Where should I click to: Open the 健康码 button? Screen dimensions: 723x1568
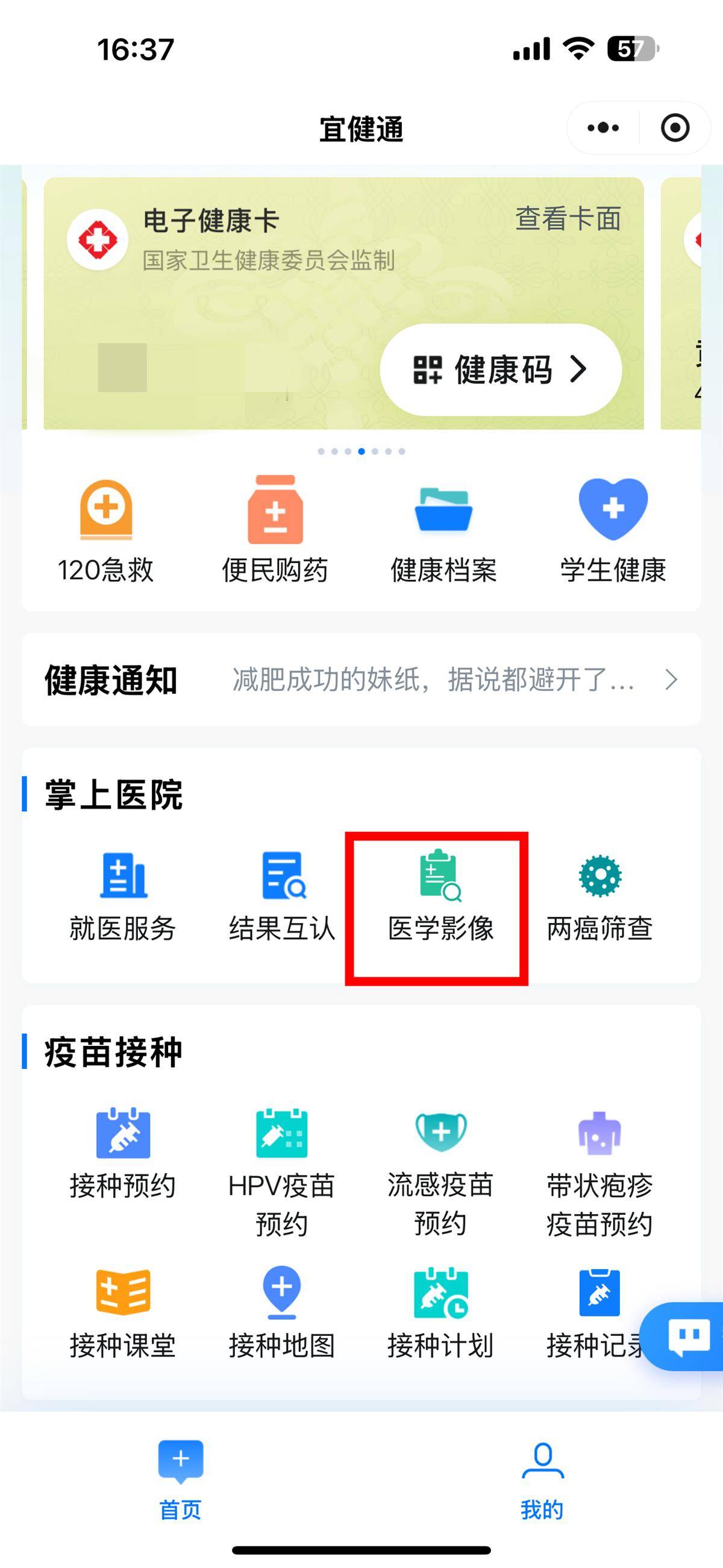click(x=500, y=370)
